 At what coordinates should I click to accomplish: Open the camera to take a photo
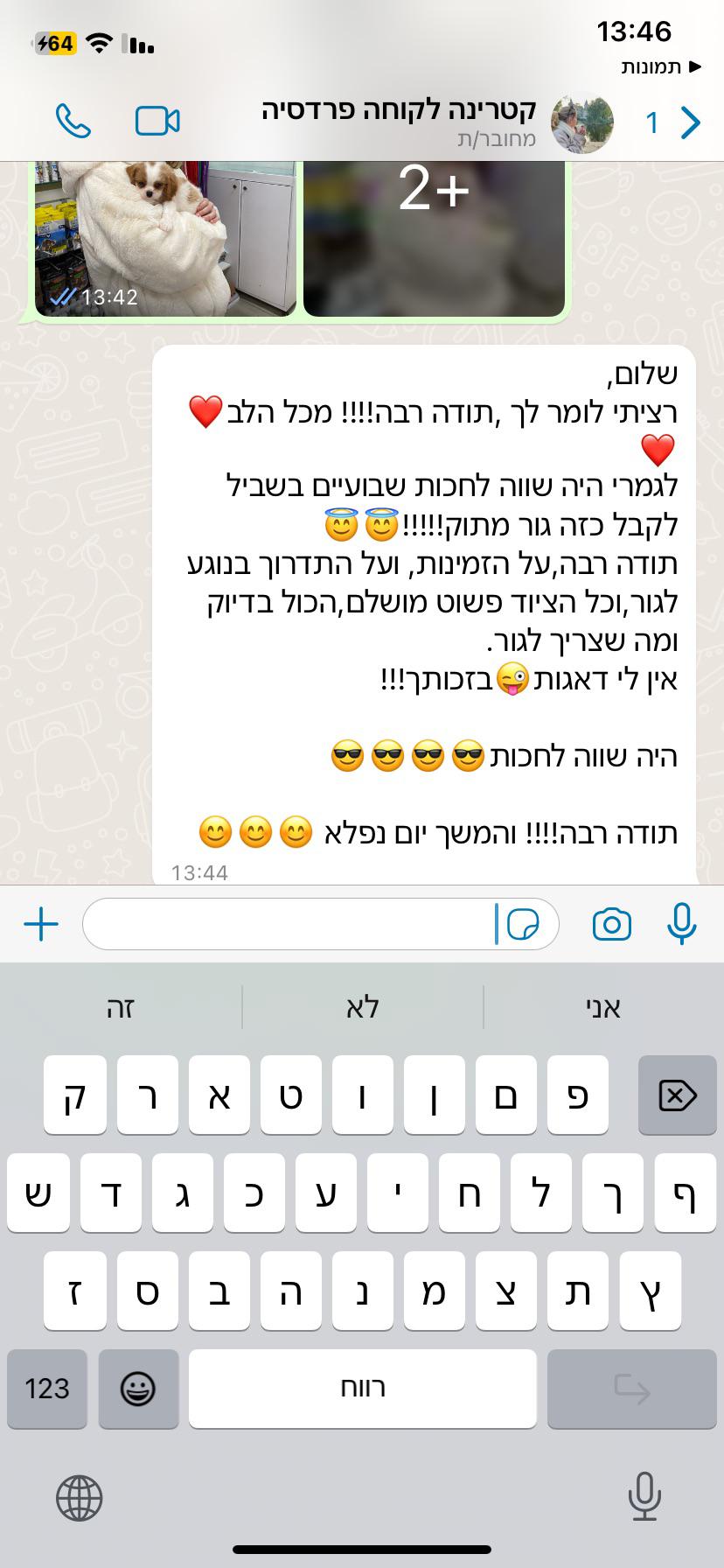tap(611, 924)
